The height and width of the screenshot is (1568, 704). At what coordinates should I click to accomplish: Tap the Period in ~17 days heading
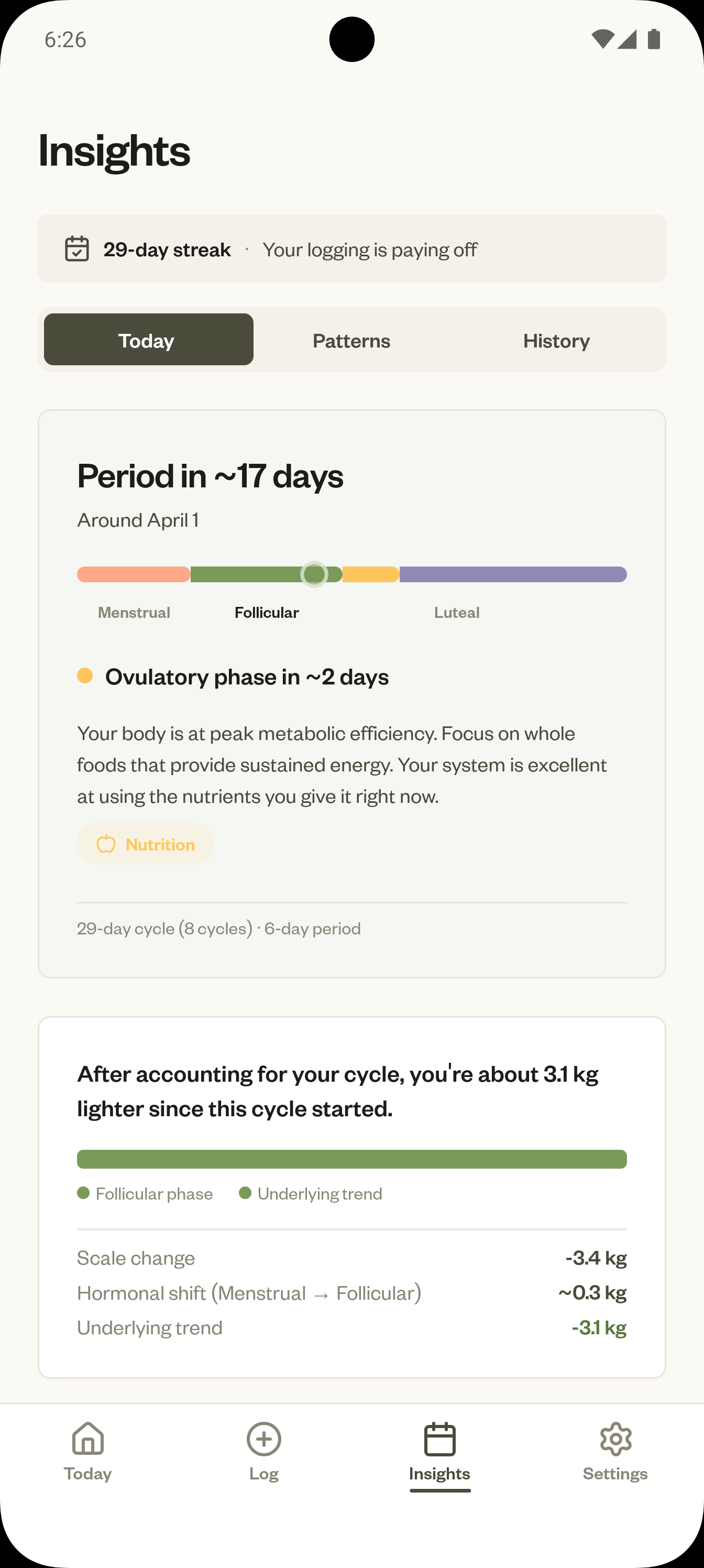pyautogui.click(x=210, y=476)
